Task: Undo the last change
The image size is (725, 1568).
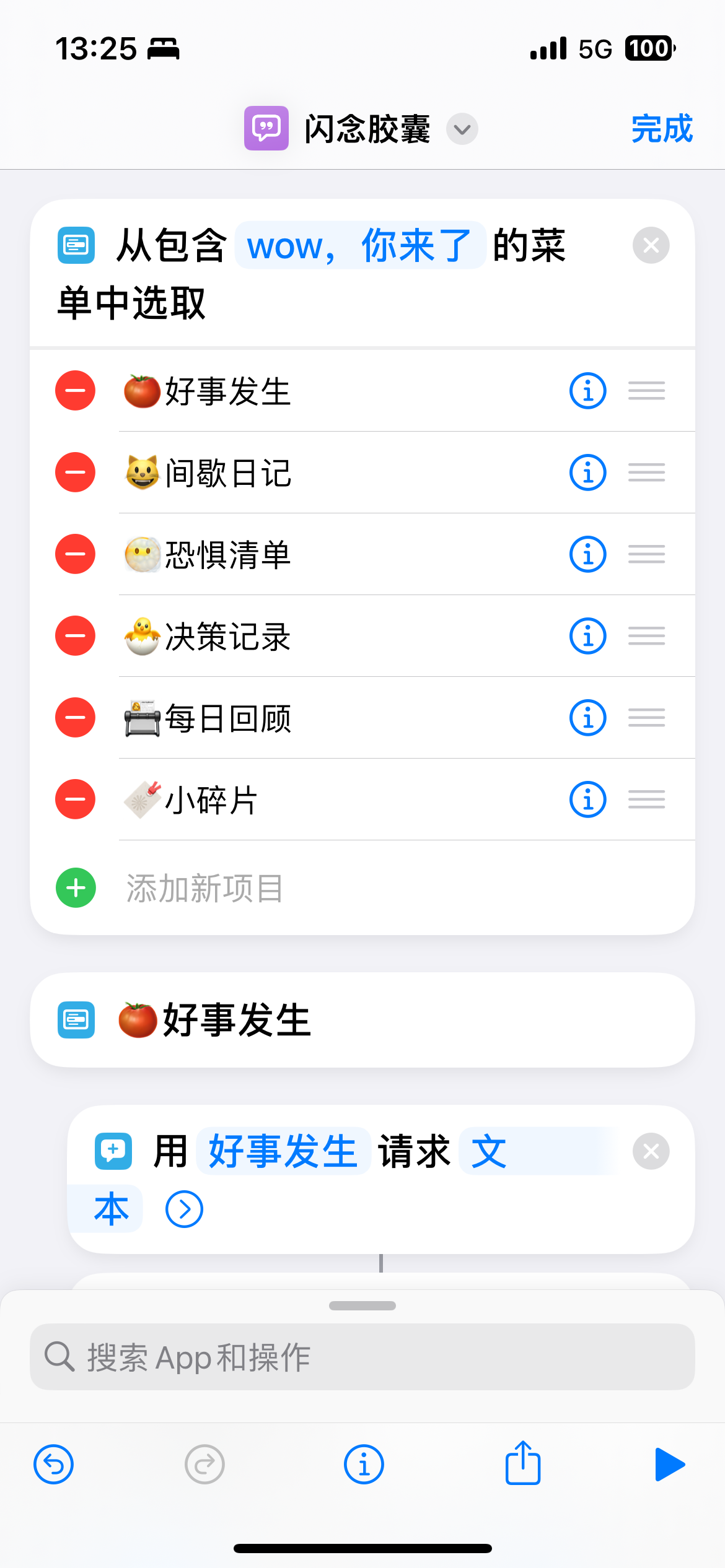Action: (x=54, y=1465)
